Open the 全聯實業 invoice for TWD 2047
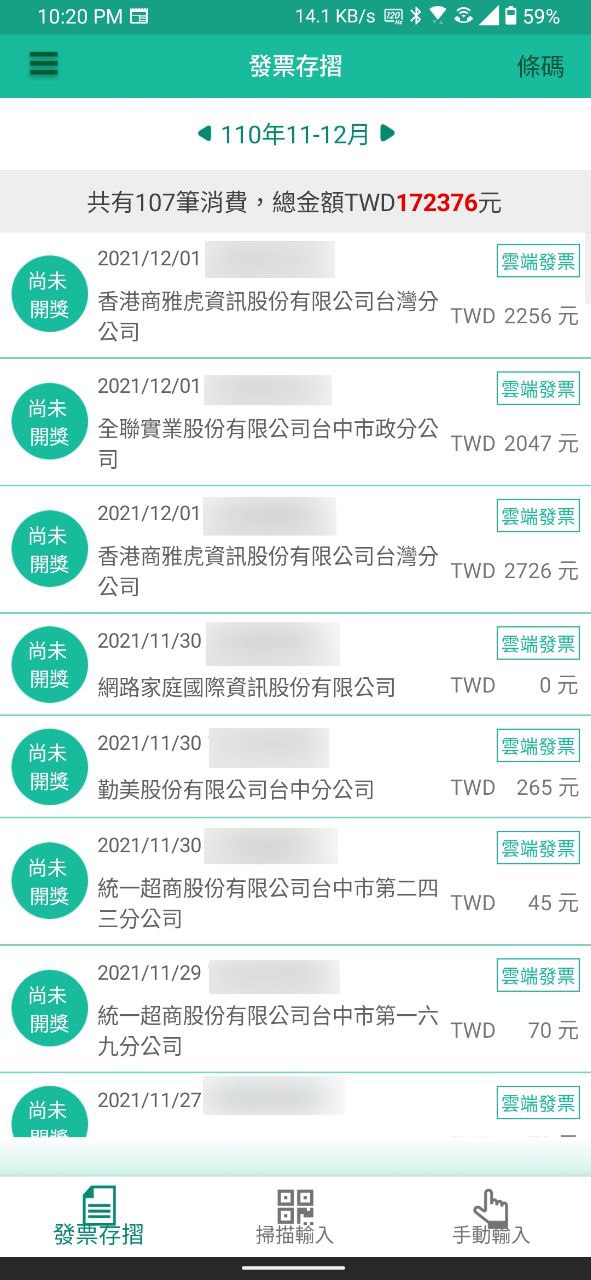Screen dimensions: 591x1280 coord(295,423)
